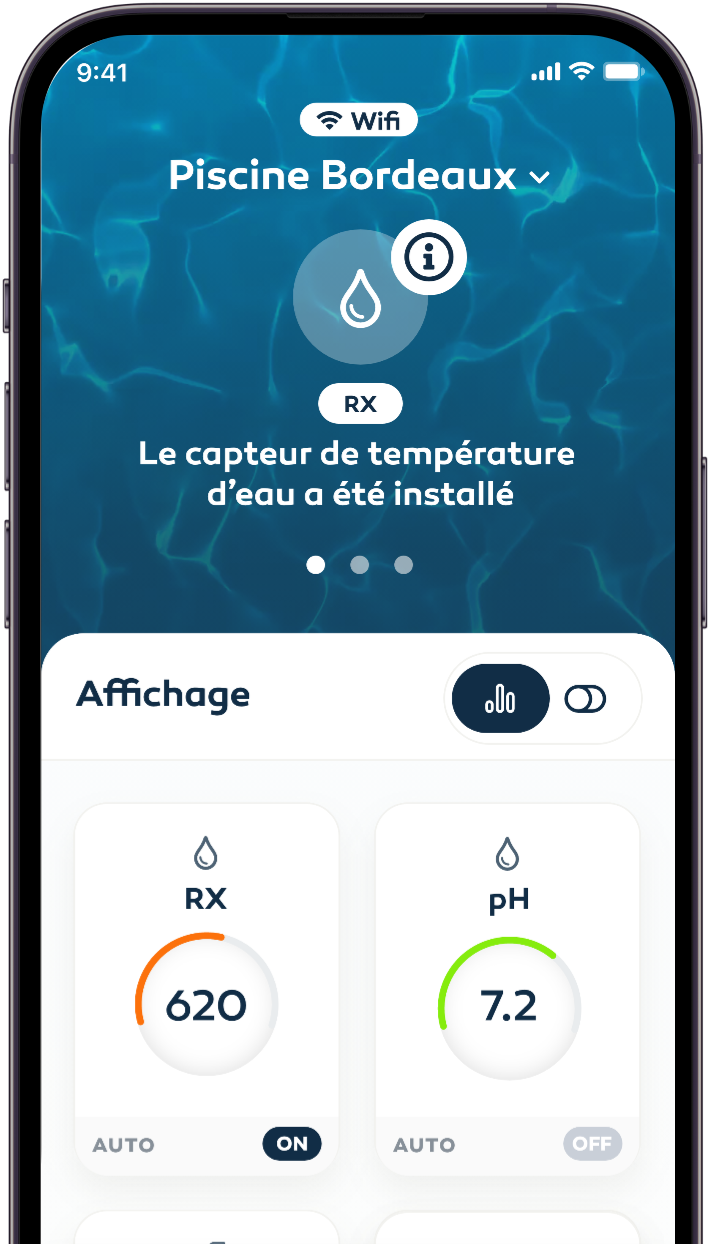Switch Affichage to the toggle view
The width and height of the screenshot is (710, 1244).
(x=585, y=699)
